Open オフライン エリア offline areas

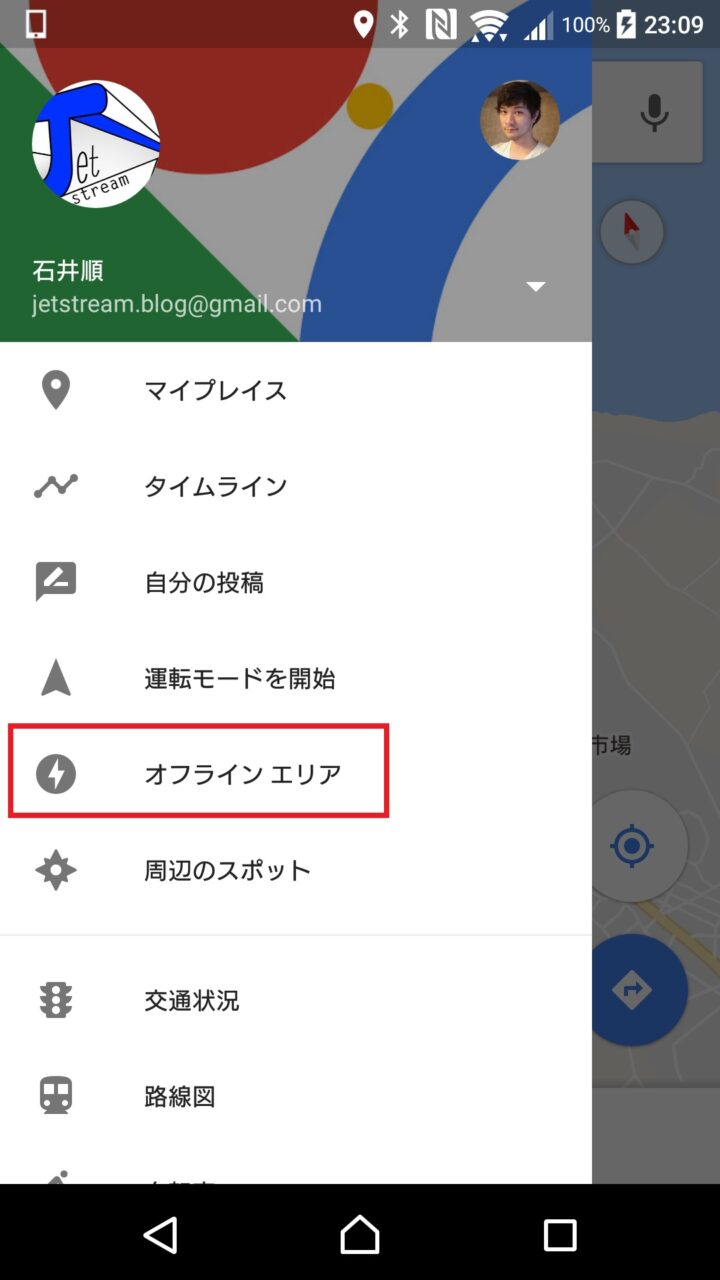[242, 773]
